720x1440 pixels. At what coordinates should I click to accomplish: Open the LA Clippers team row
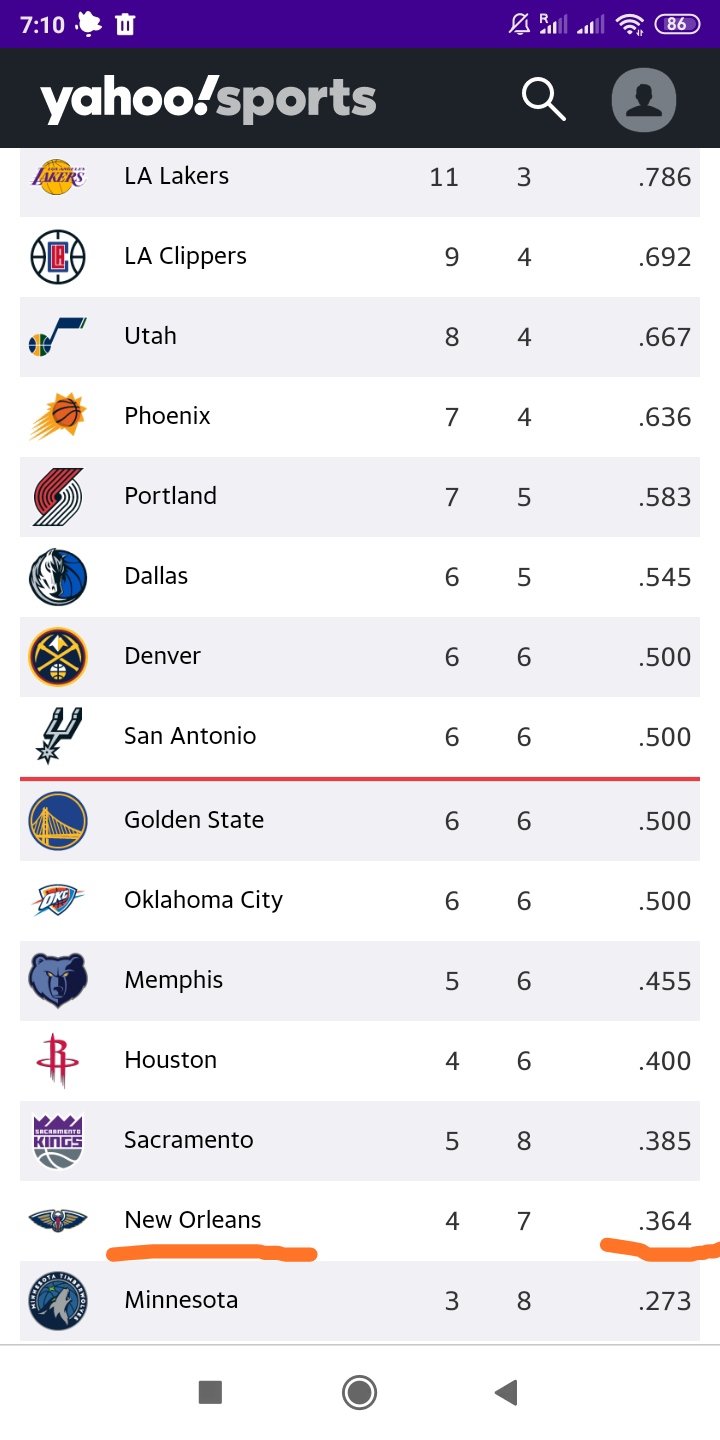coord(360,257)
